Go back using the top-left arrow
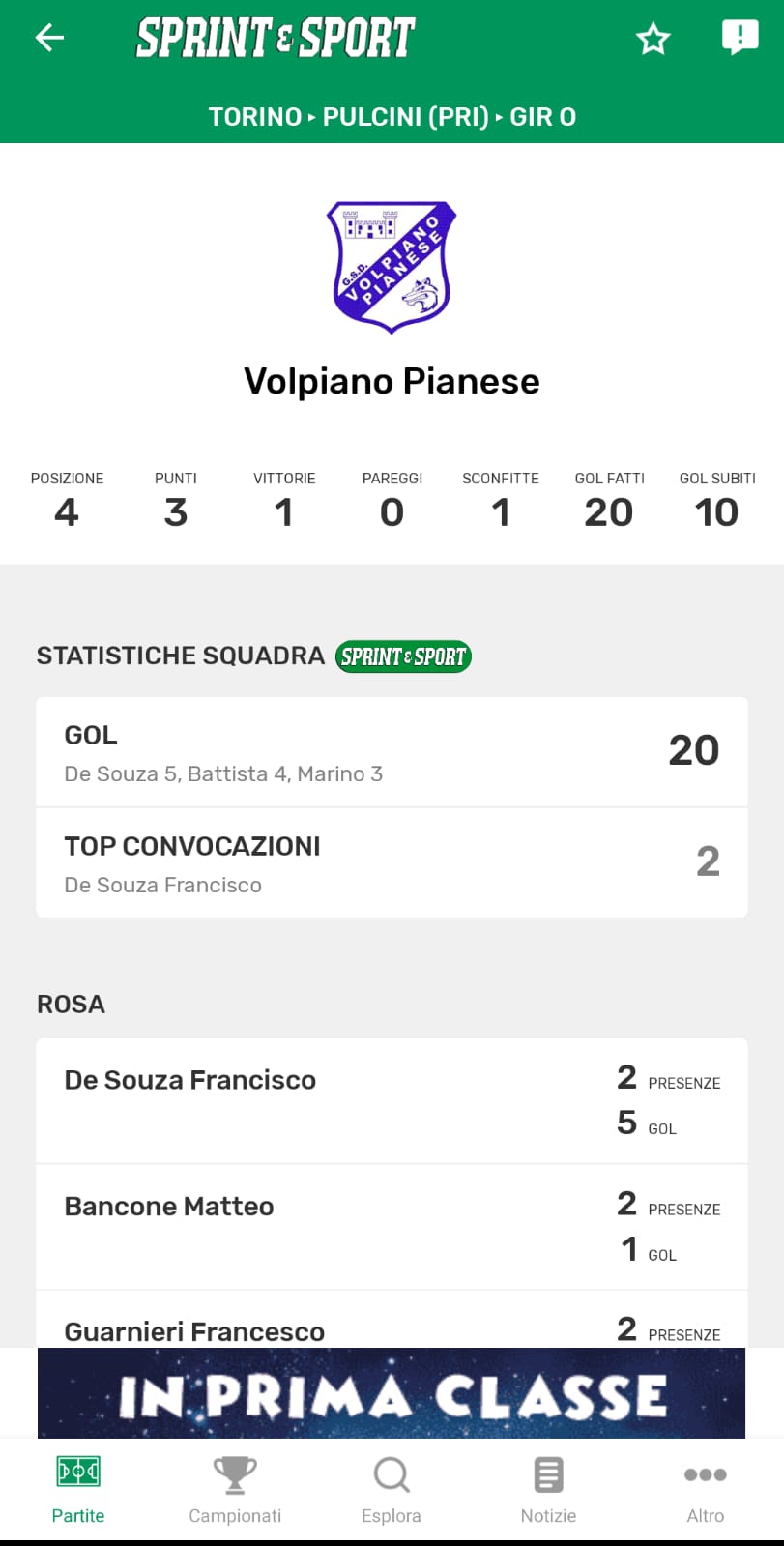The width and height of the screenshot is (784, 1546). coord(49,39)
